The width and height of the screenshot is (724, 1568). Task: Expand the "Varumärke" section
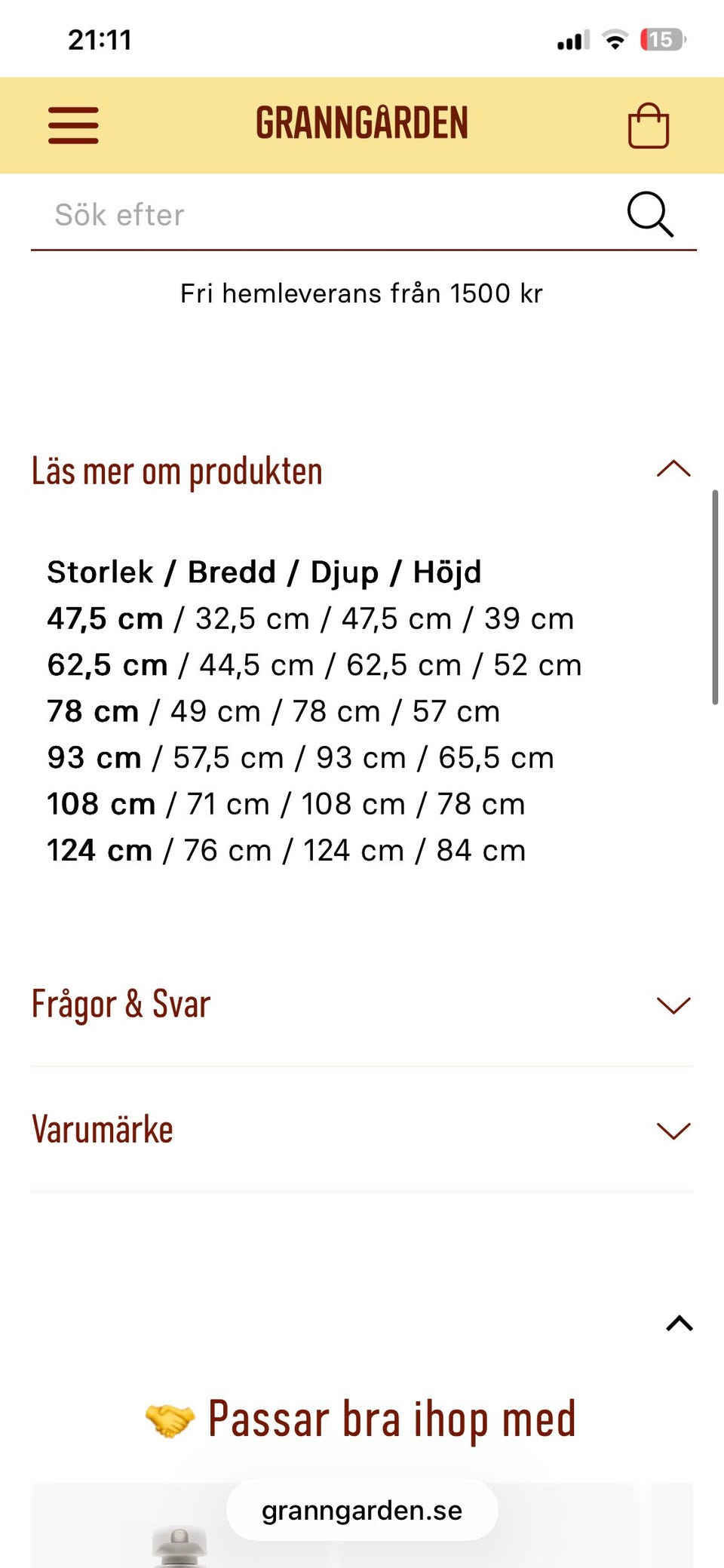[x=673, y=1131]
